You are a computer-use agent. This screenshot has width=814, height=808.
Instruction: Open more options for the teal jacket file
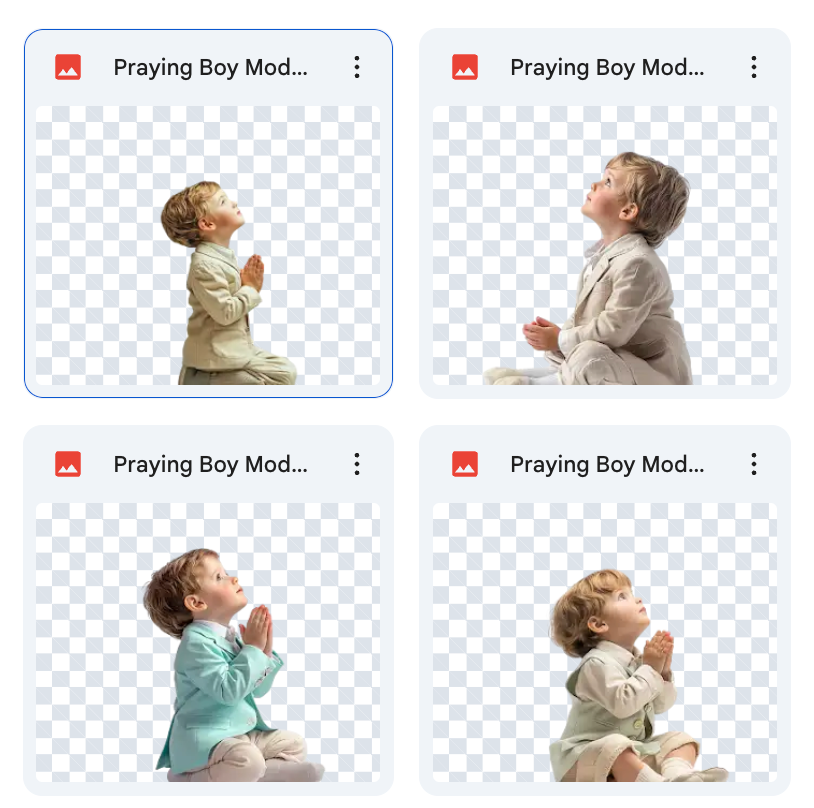pos(357,464)
